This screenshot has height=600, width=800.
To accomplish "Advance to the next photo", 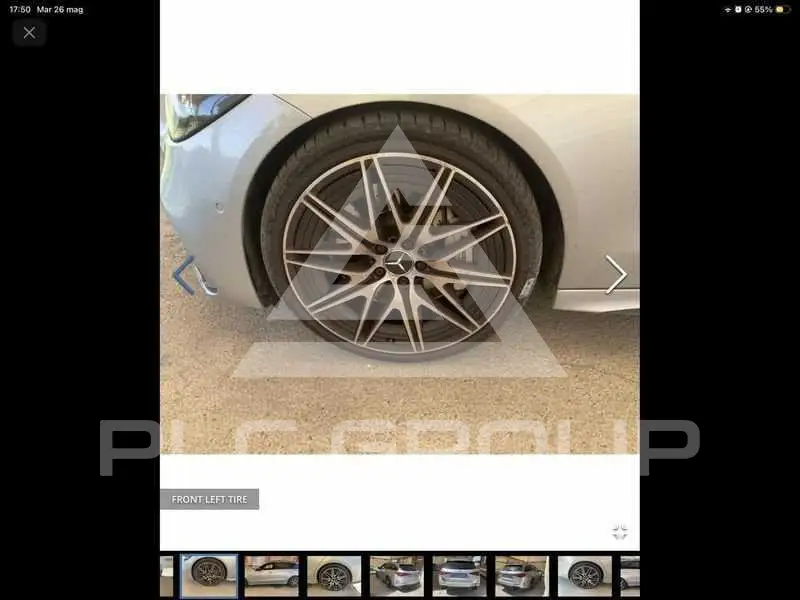I will [x=616, y=275].
